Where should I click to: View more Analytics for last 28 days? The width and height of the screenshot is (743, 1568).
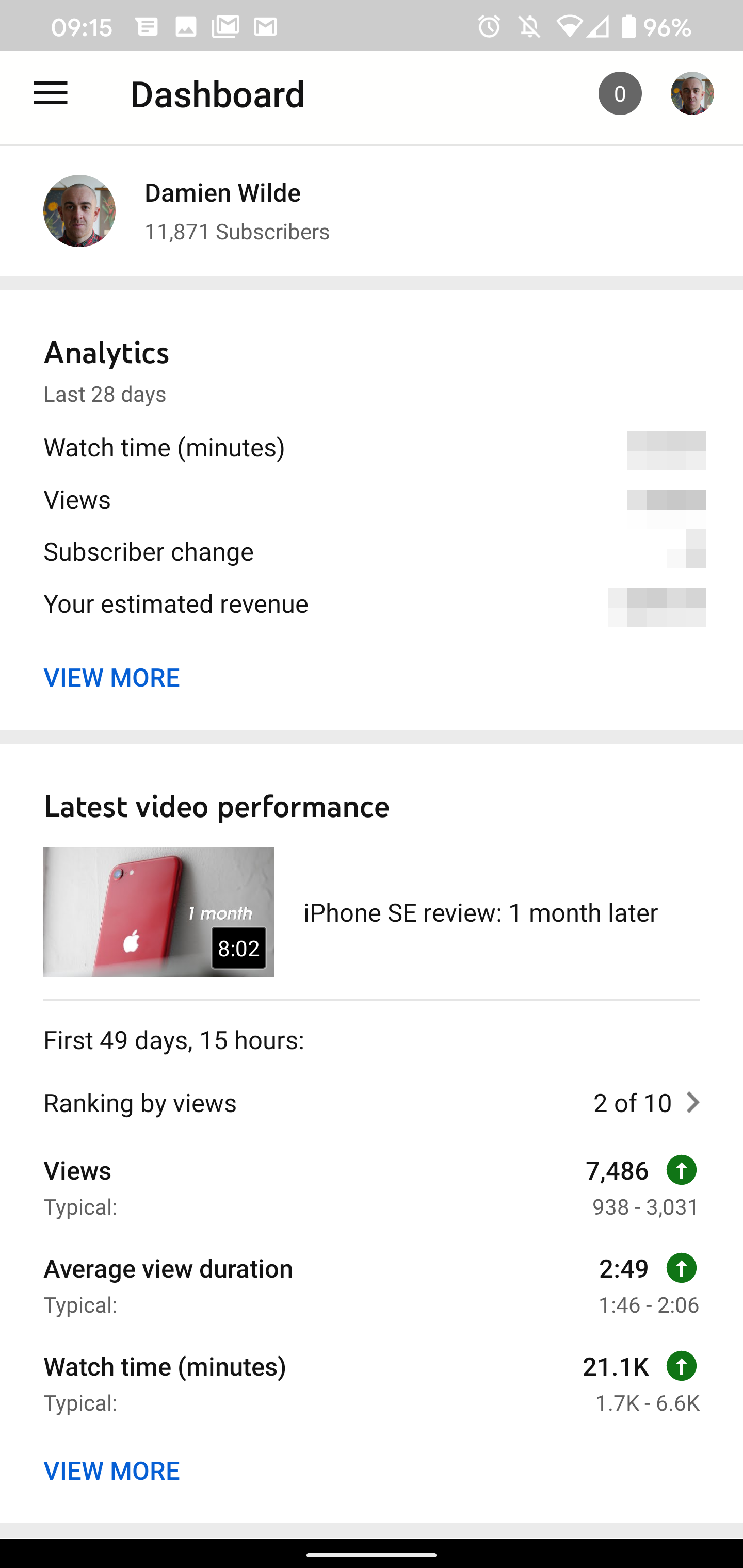(112, 677)
